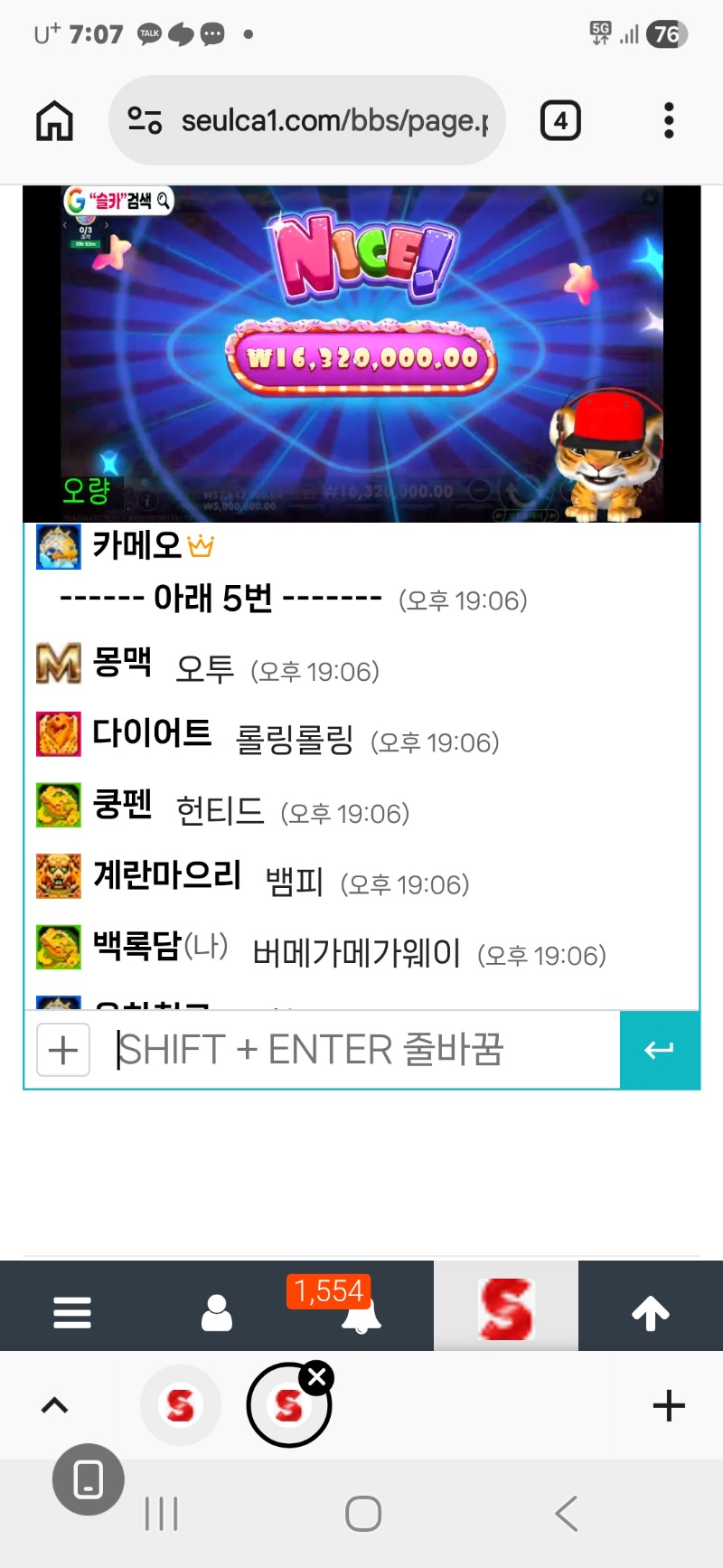Close the active S tab with its X
Image resolution: width=723 pixels, height=1568 pixels.
pyautogui.click(x=316, y=1376)
